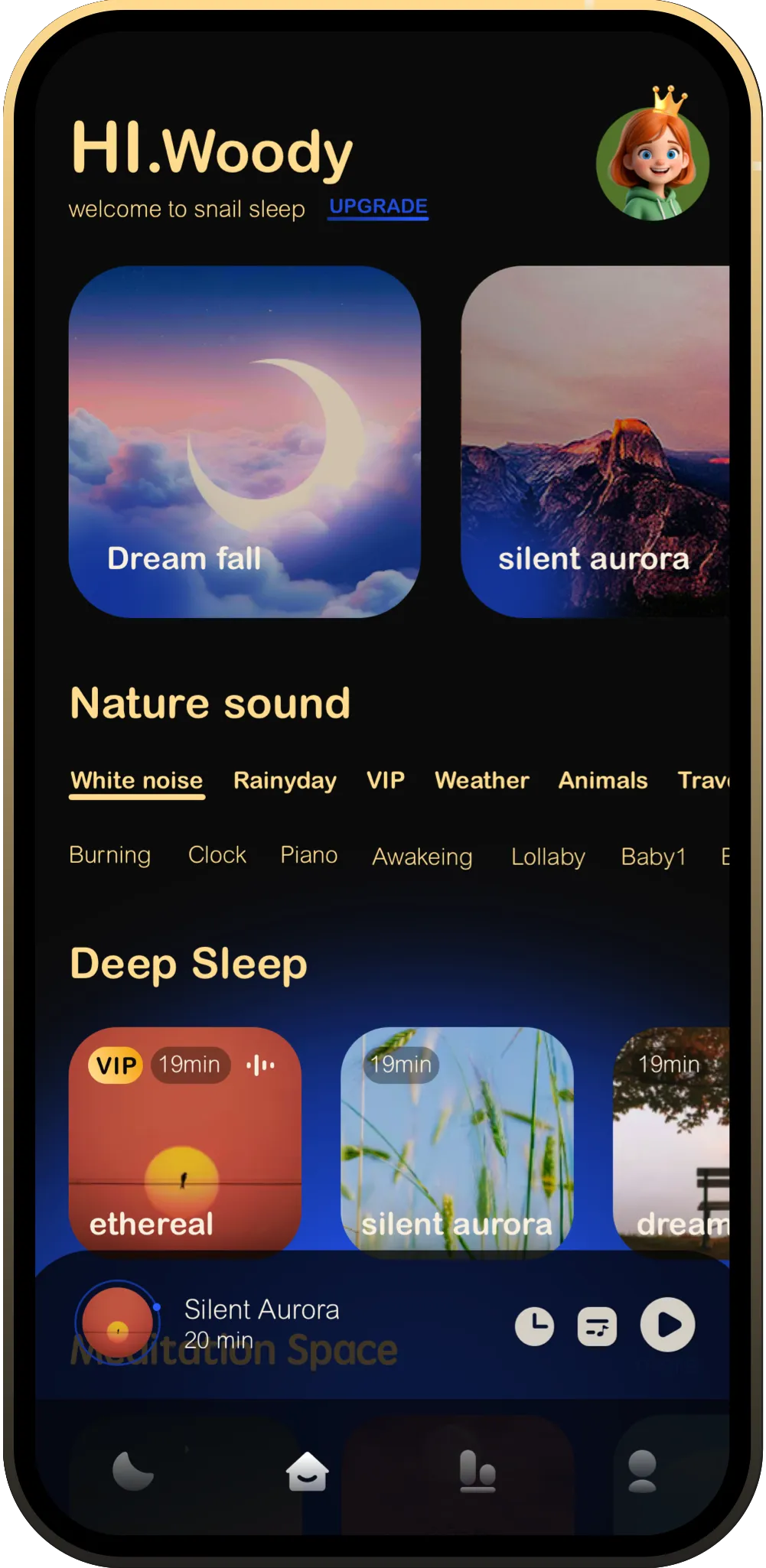Go to the moon tab in bottom navigation

tap(133, 1471)
